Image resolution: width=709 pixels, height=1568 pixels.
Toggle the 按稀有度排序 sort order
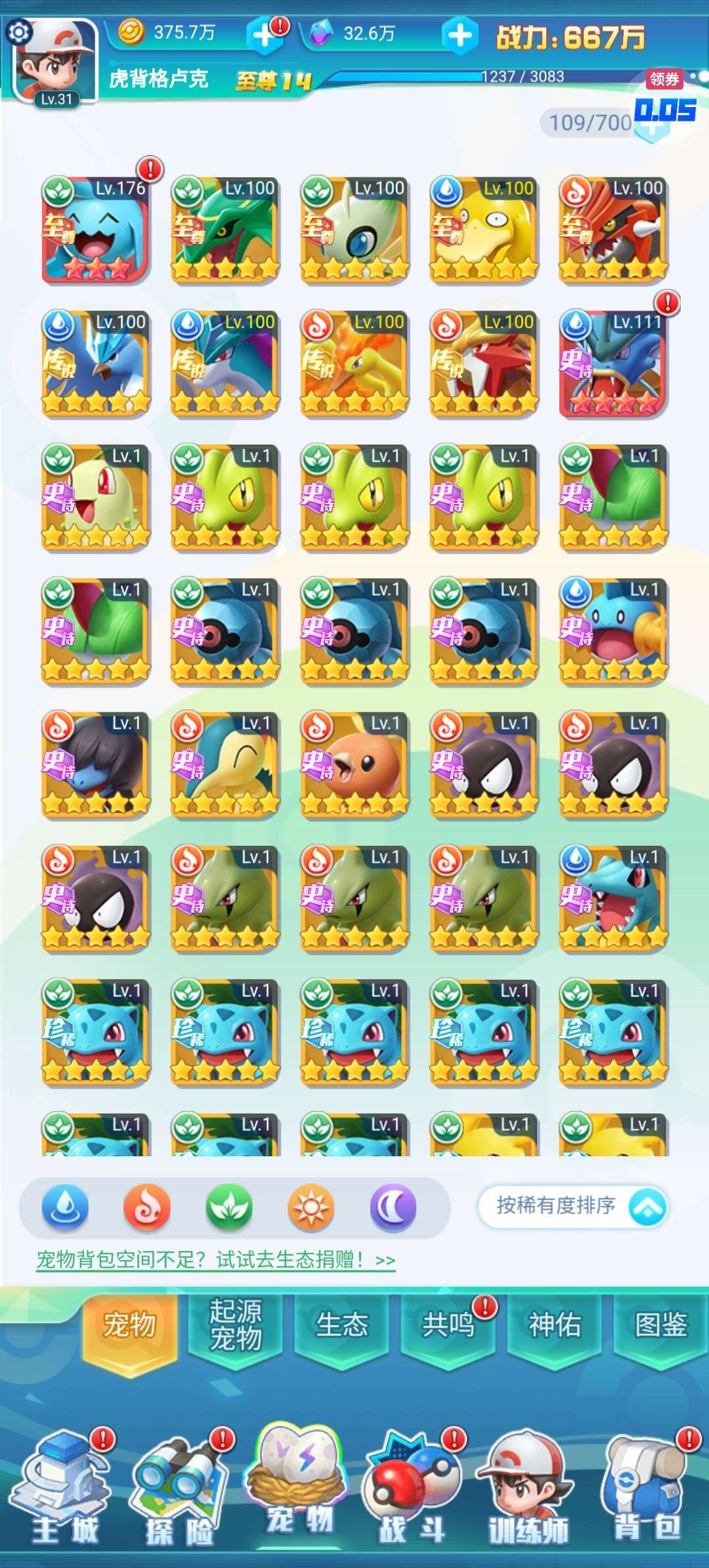click(573, 1206)
